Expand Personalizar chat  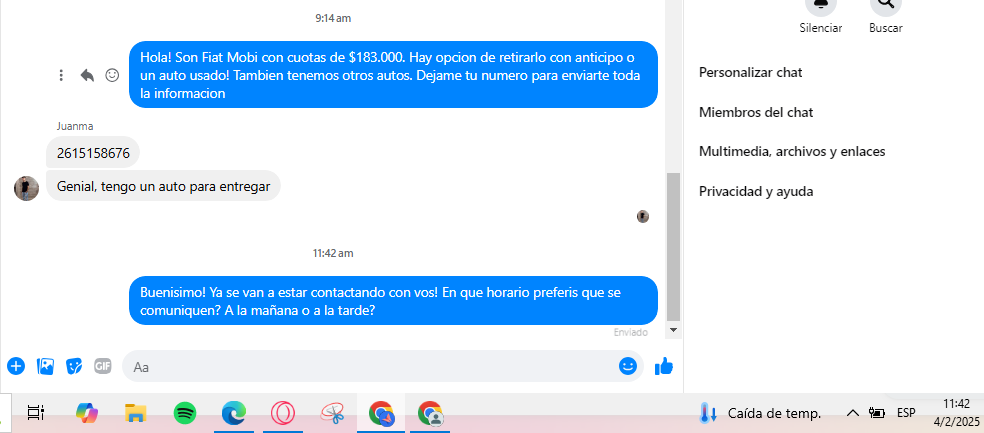tap(750, 72)
